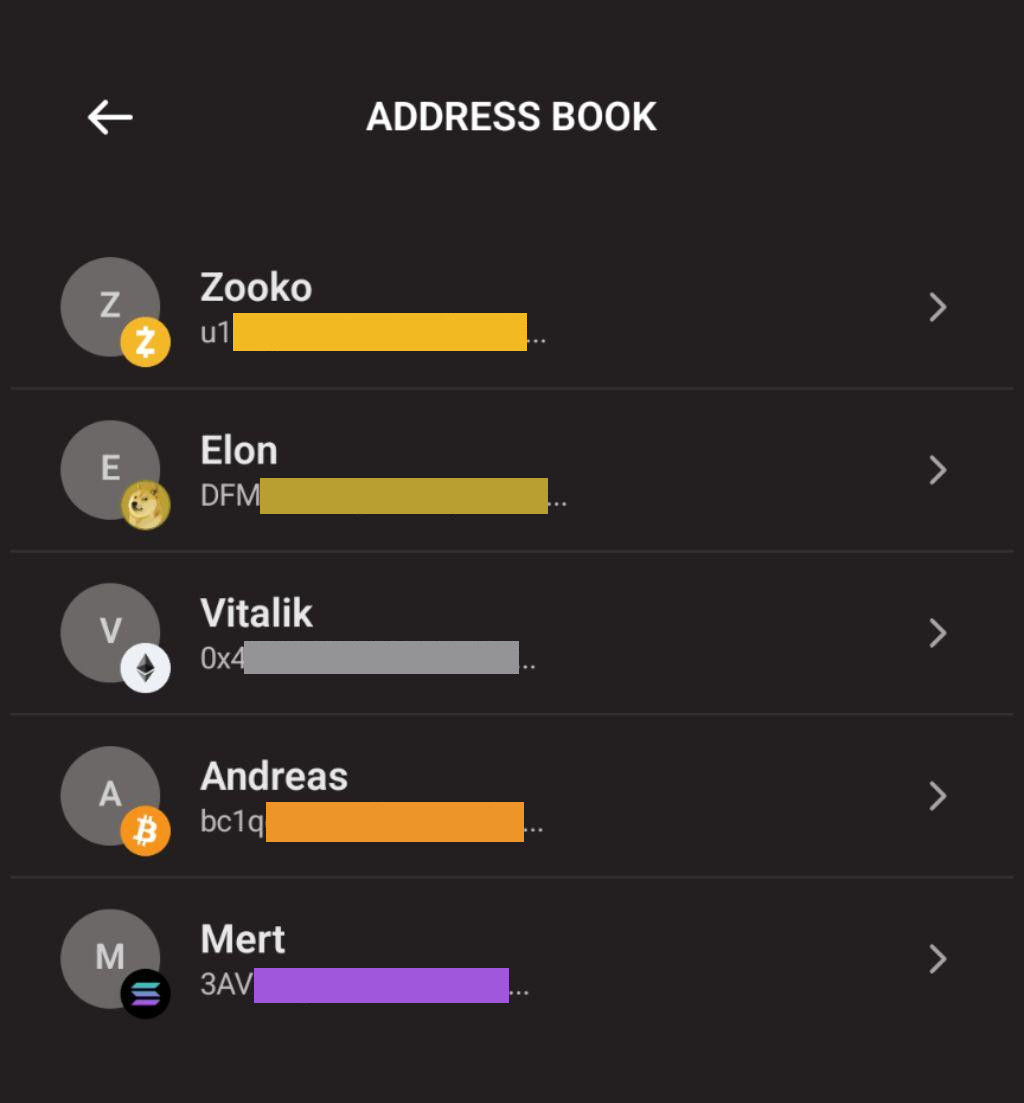The height and width of the screenshot is (1103, 1024).
Task: Open Zooko's address entry
Action: [x=510, y=308]
